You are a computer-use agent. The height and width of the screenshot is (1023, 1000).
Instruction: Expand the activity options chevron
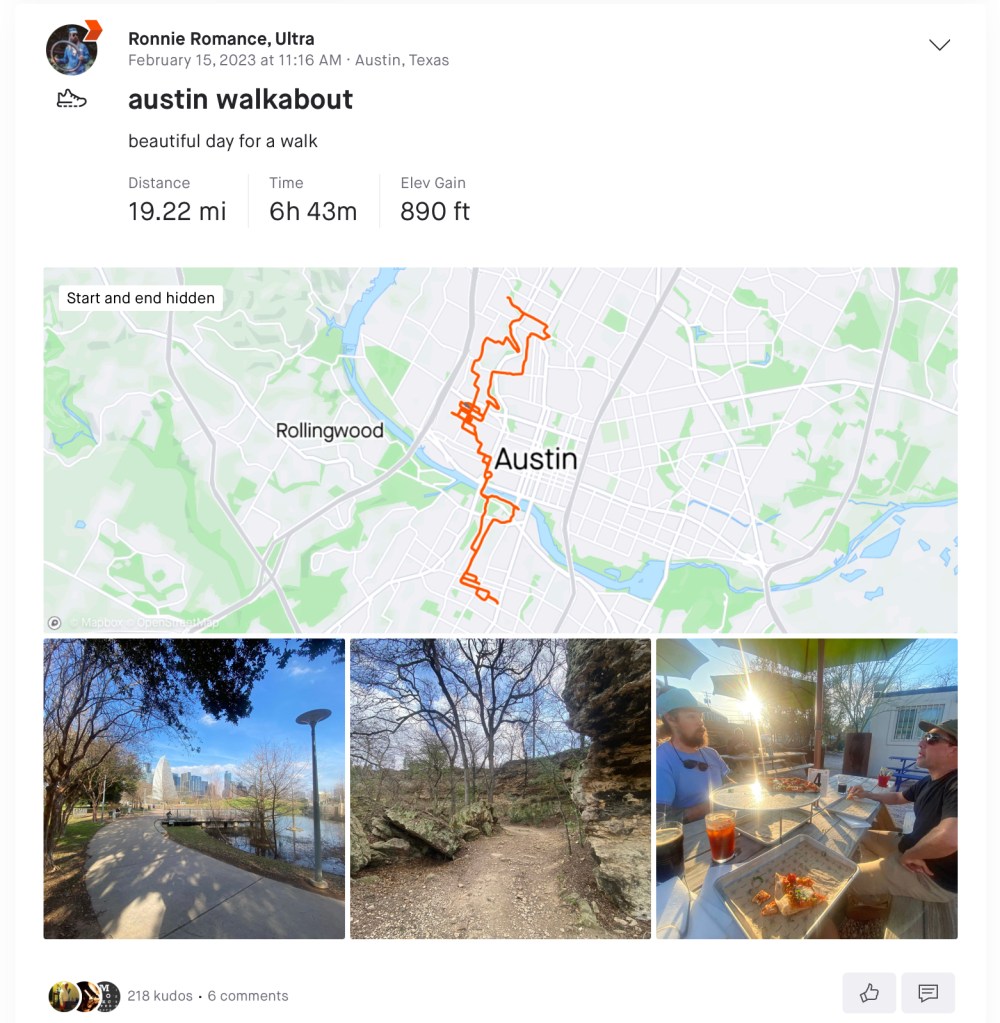(x=939, y=45)
